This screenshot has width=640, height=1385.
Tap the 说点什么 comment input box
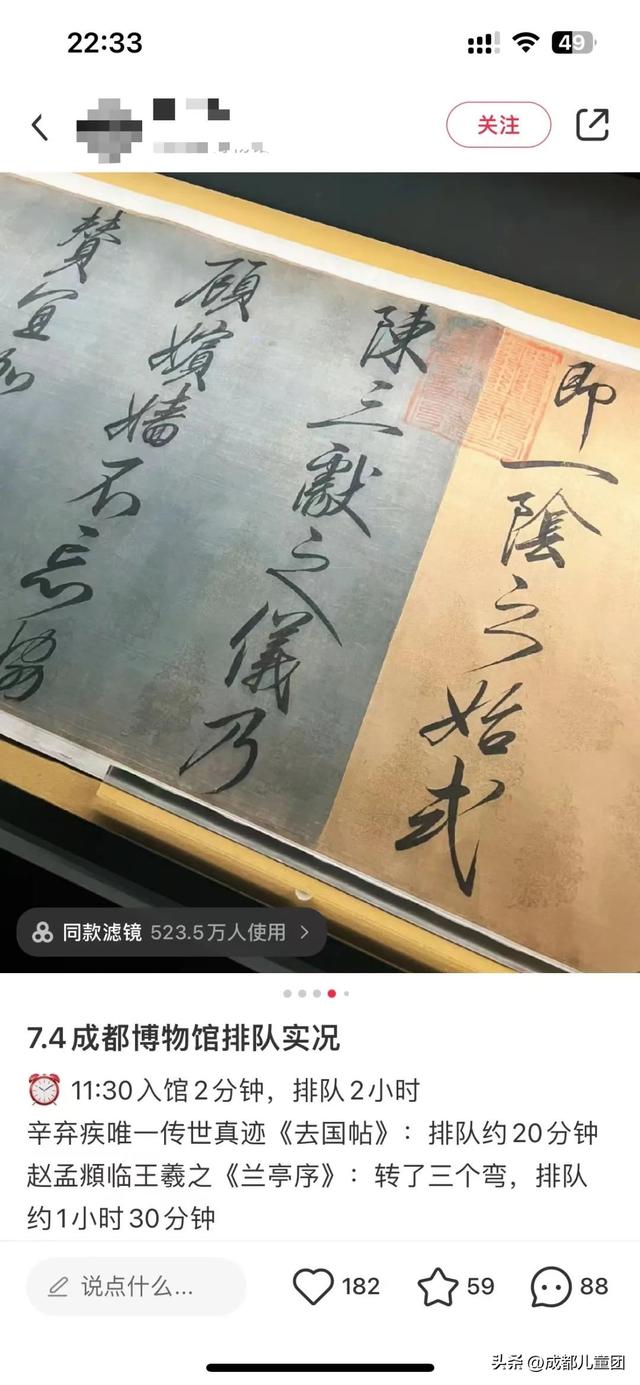click(x=136, y=1286)
